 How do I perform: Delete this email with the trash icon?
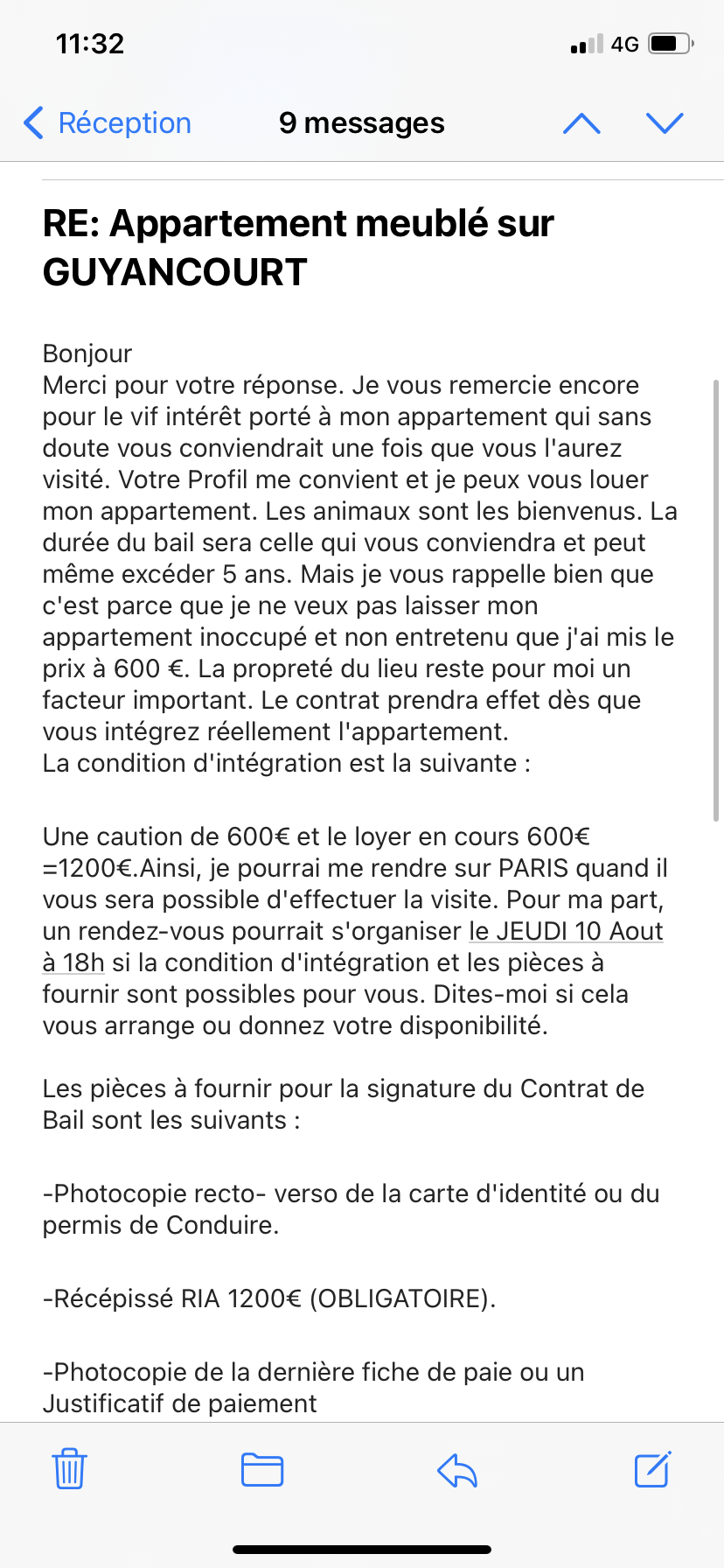pyautogui.click(x=69, y=1469)
